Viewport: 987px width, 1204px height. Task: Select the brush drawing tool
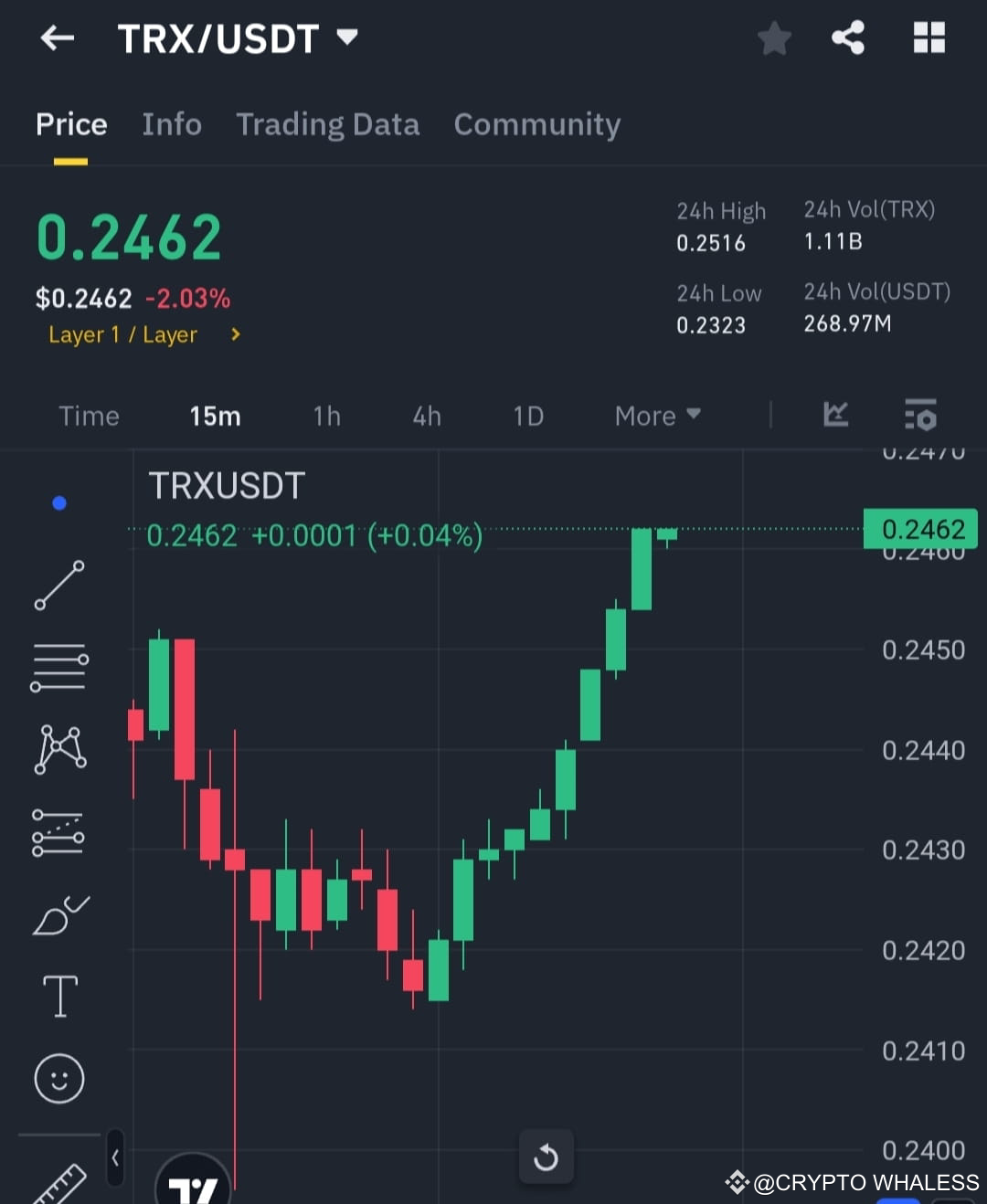coord(58,914)
